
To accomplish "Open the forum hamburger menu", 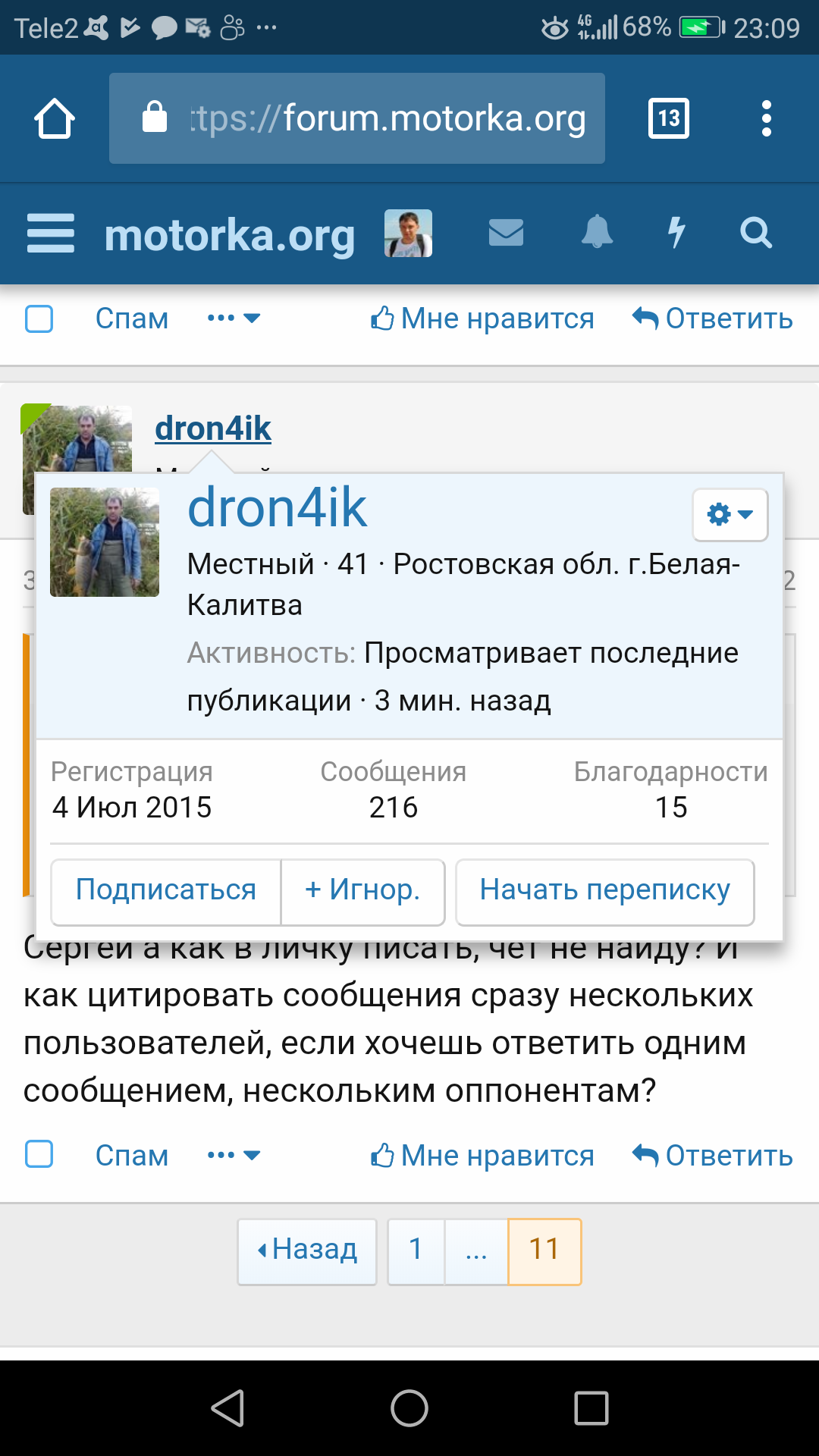I will (x=51, y=234).
